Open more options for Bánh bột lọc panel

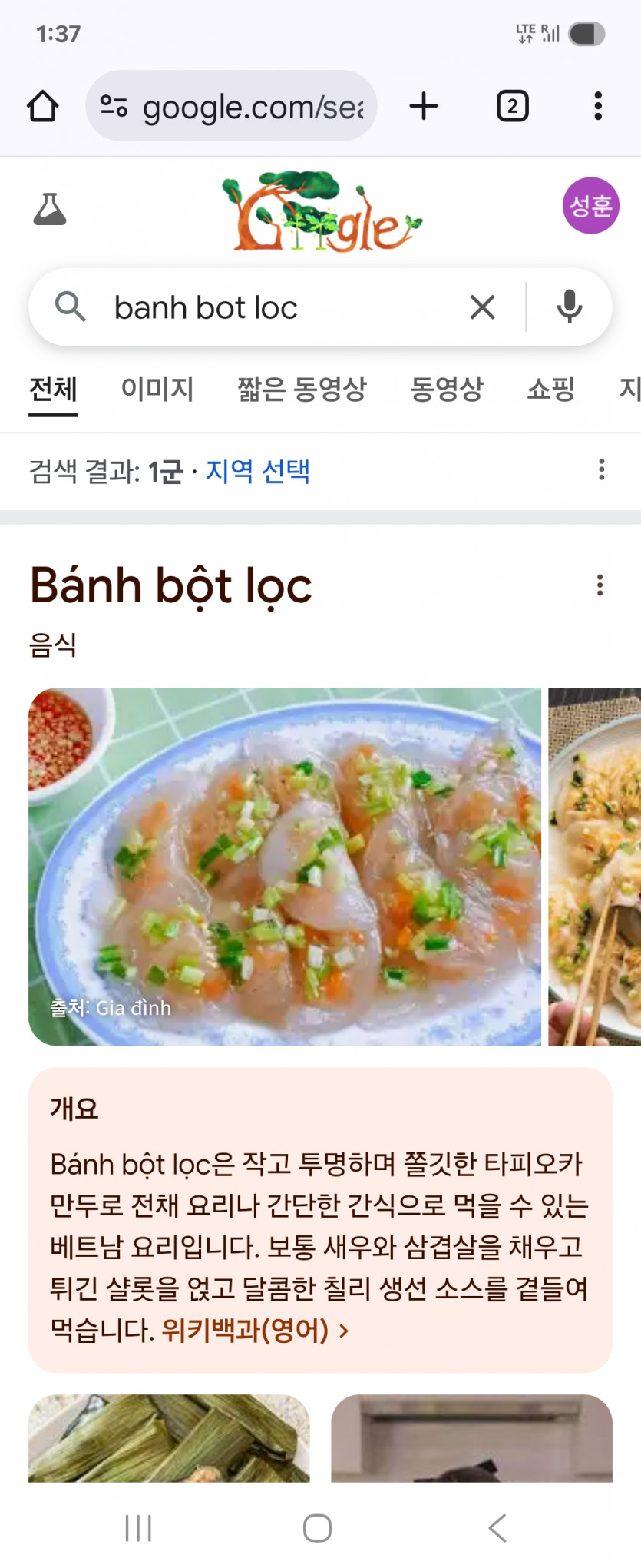point(600,585)
